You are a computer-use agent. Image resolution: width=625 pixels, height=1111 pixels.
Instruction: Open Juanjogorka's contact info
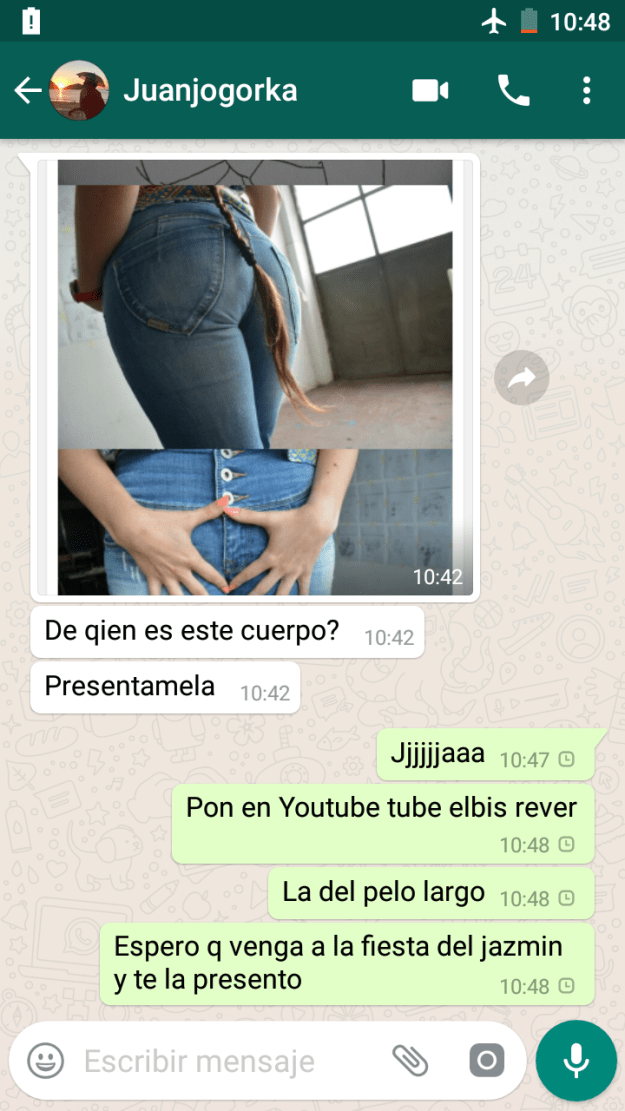(210, 91)
